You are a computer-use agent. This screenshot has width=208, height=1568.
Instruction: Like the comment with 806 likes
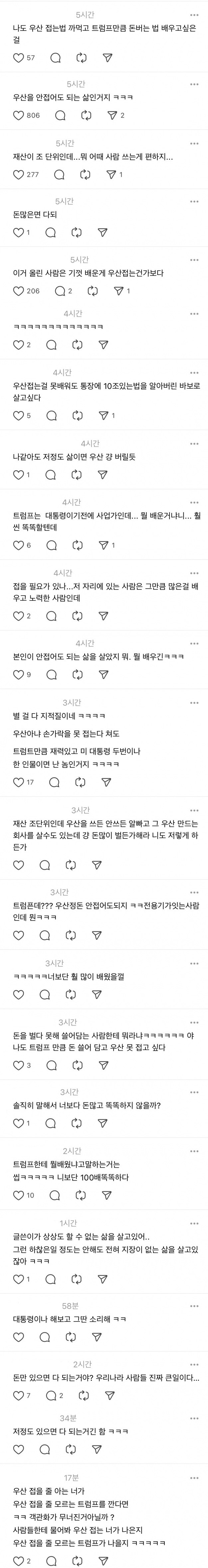coord(19,115)
